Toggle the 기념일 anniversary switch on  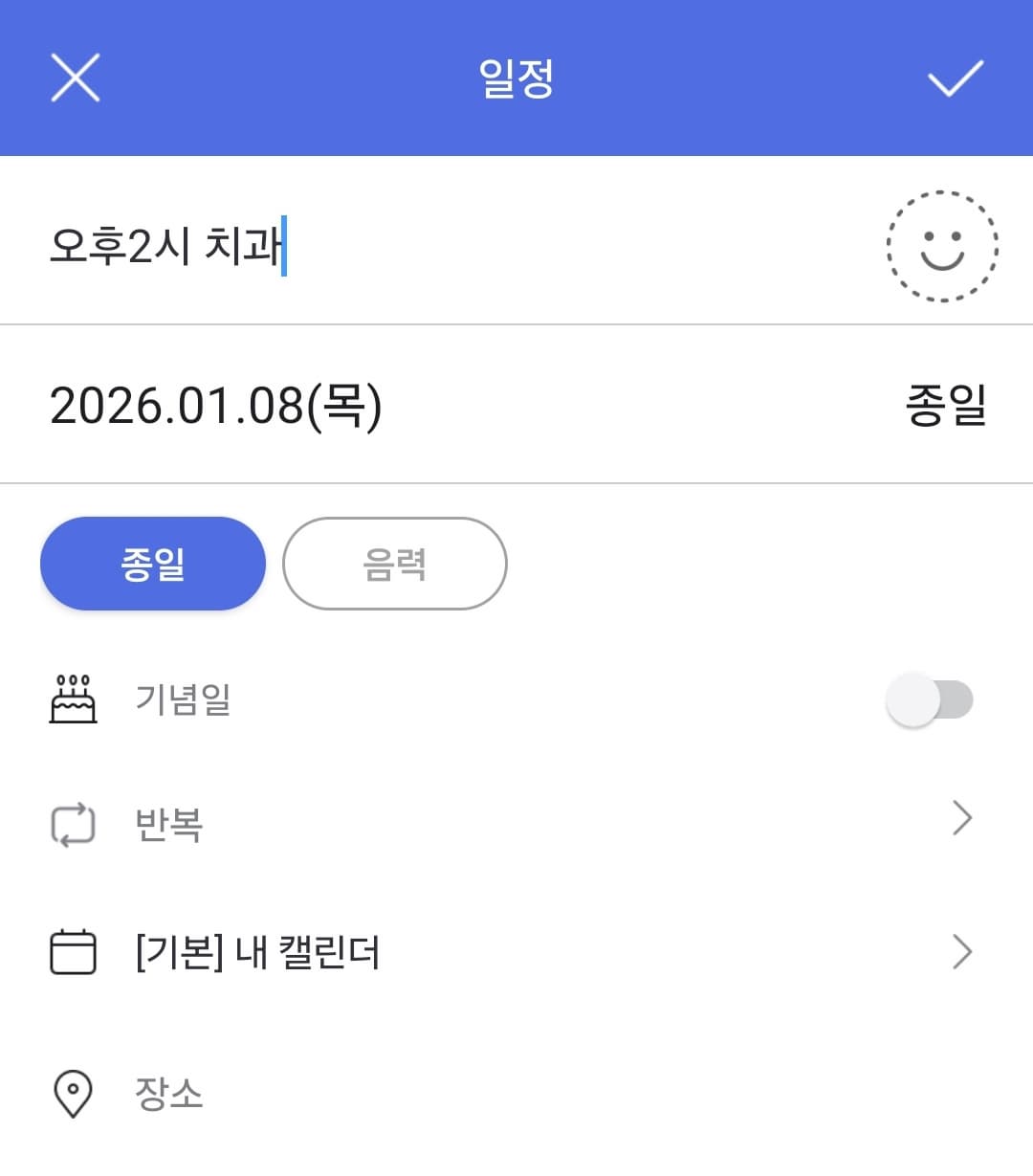tap(928, 699)
